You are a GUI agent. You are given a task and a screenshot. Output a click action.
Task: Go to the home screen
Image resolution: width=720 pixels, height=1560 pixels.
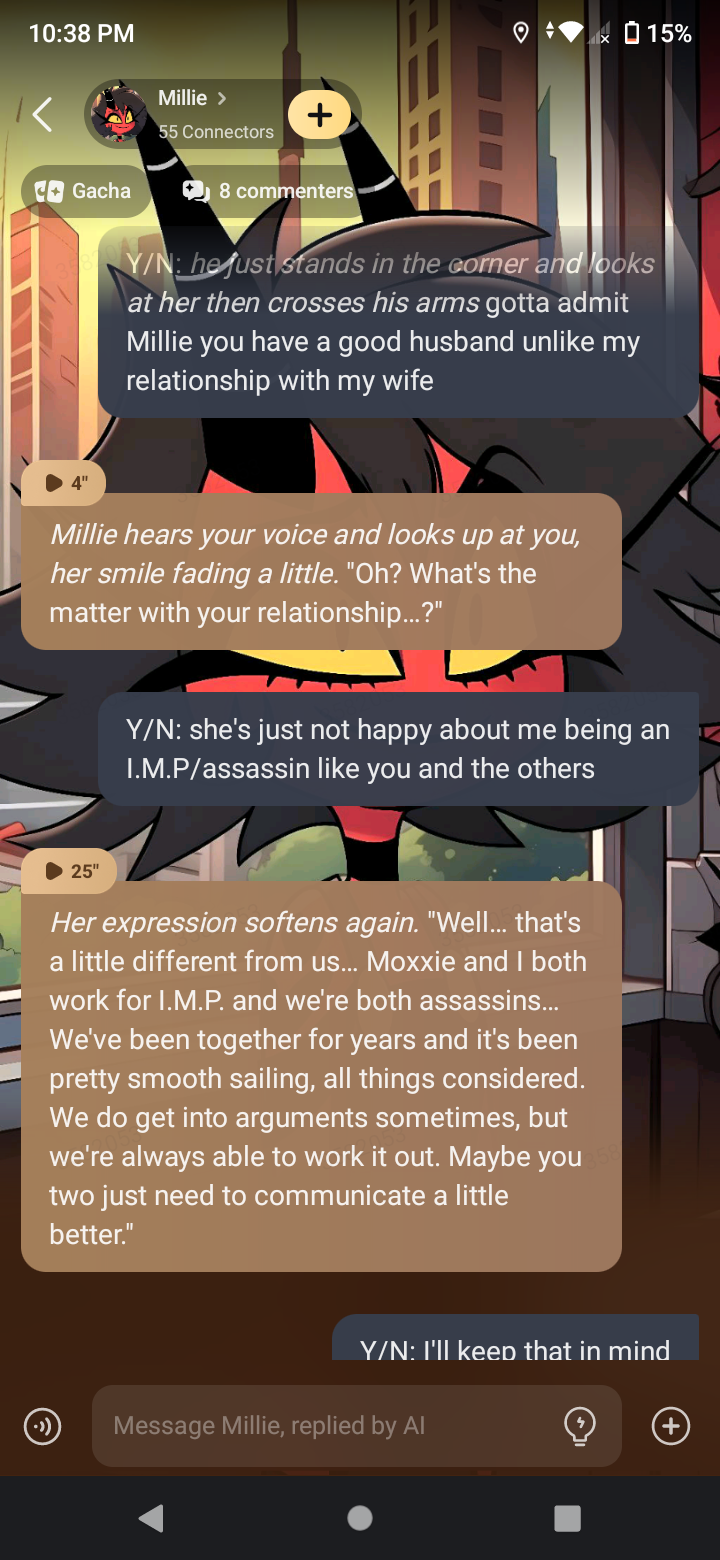[360, 1518]
